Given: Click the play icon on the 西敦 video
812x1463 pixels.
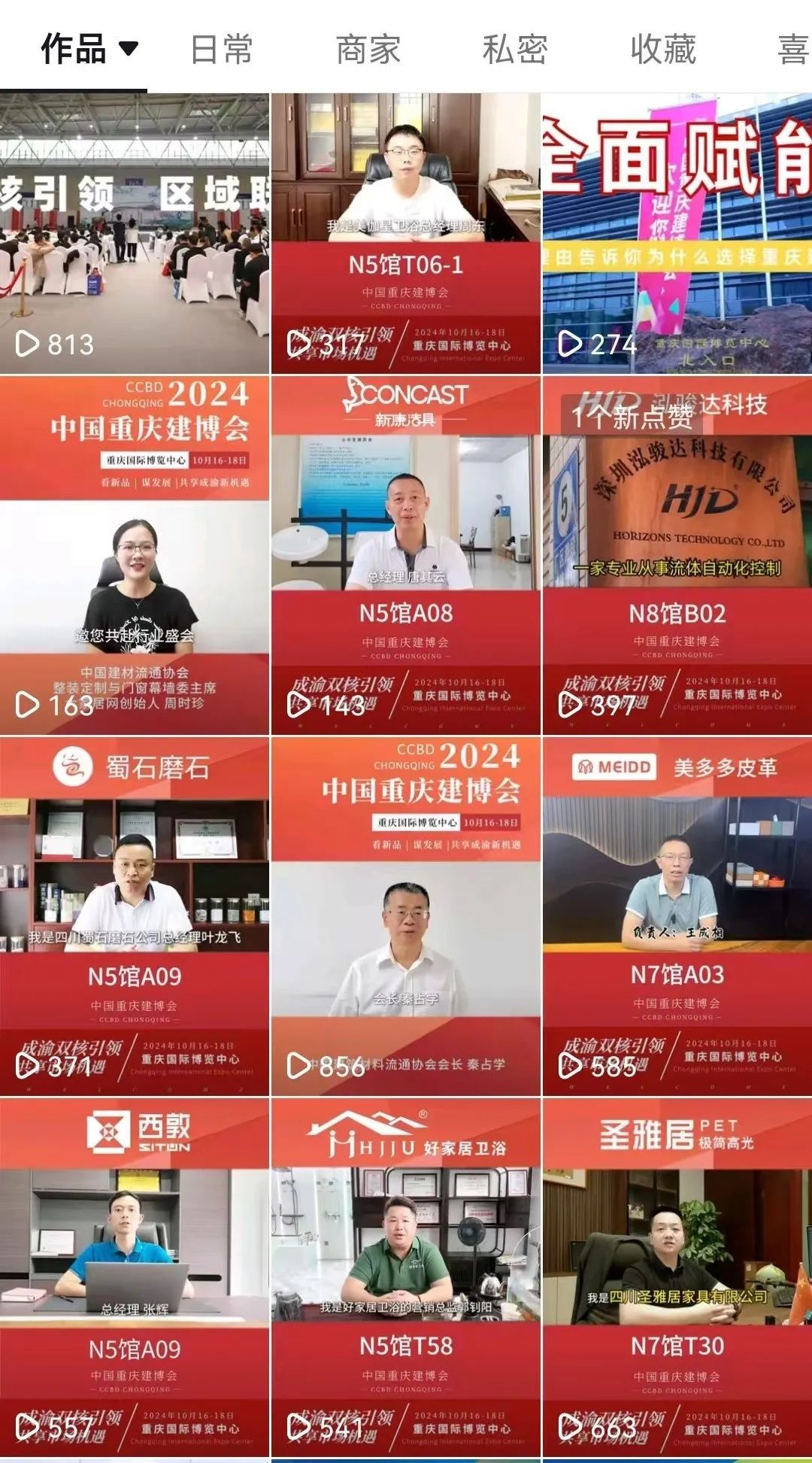Looking at the screenshot, I should coord(29,1425).
